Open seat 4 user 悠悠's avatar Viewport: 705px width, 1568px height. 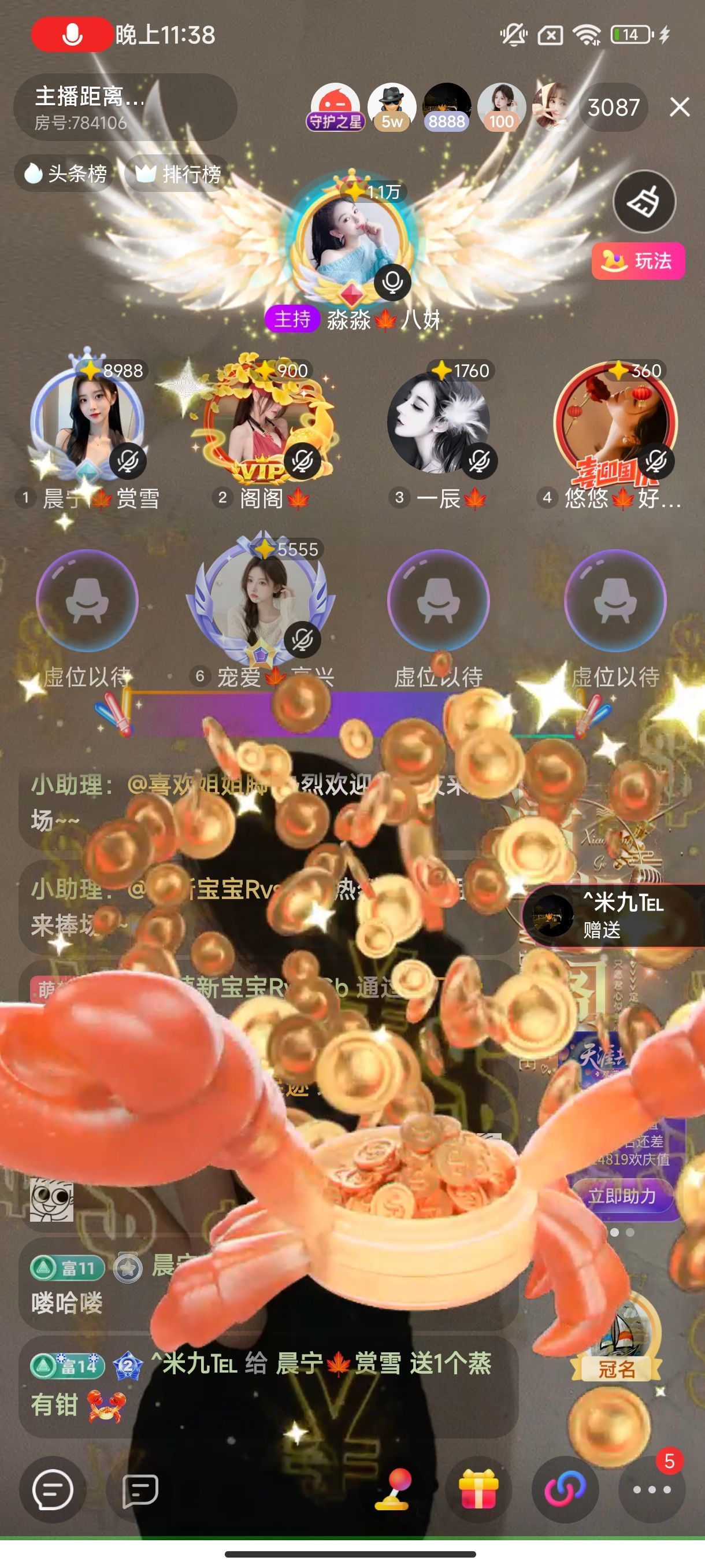tap(614, 422)
